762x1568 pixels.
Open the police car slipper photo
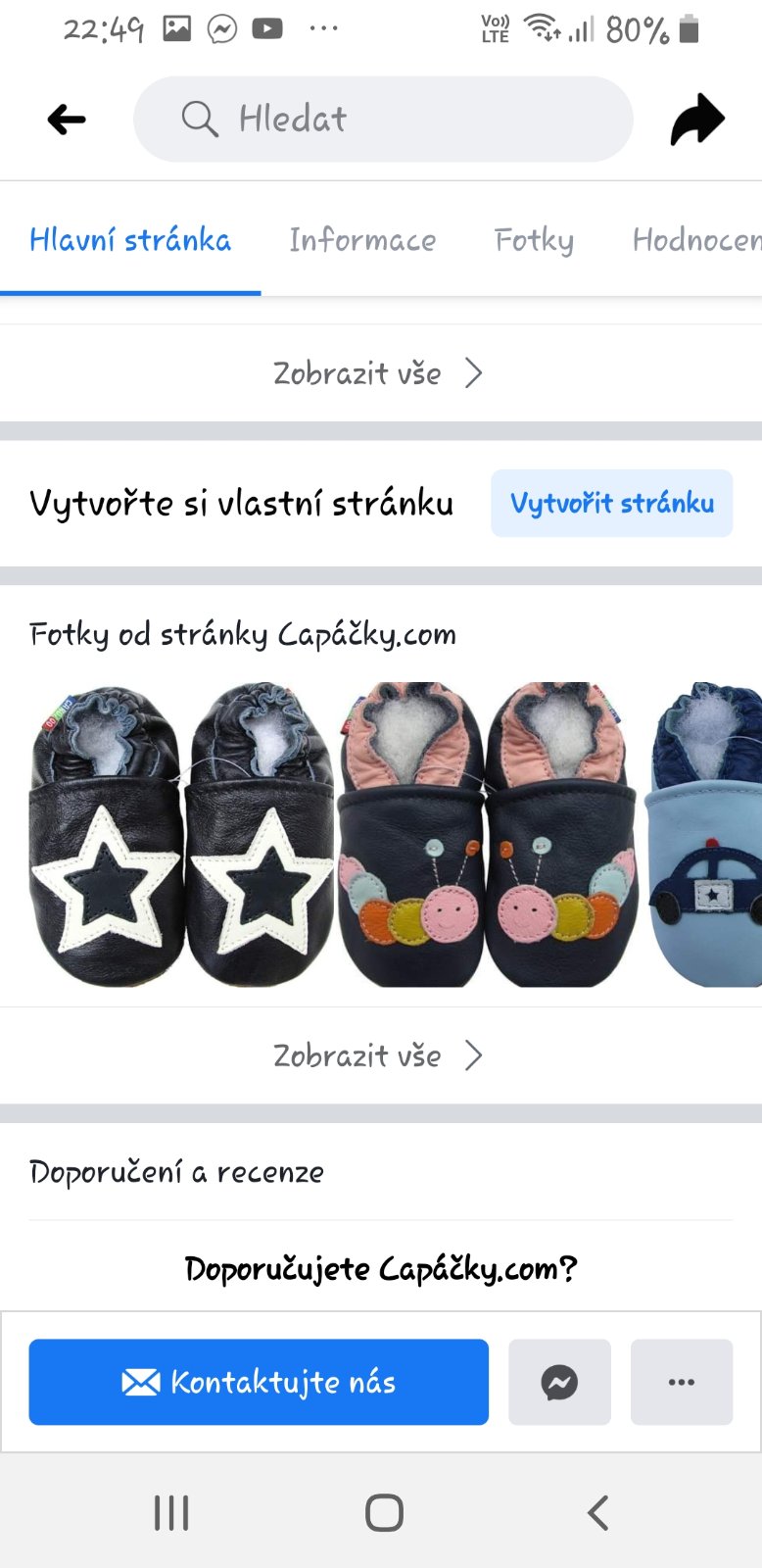pyautogui.click(x=703, y=834)
